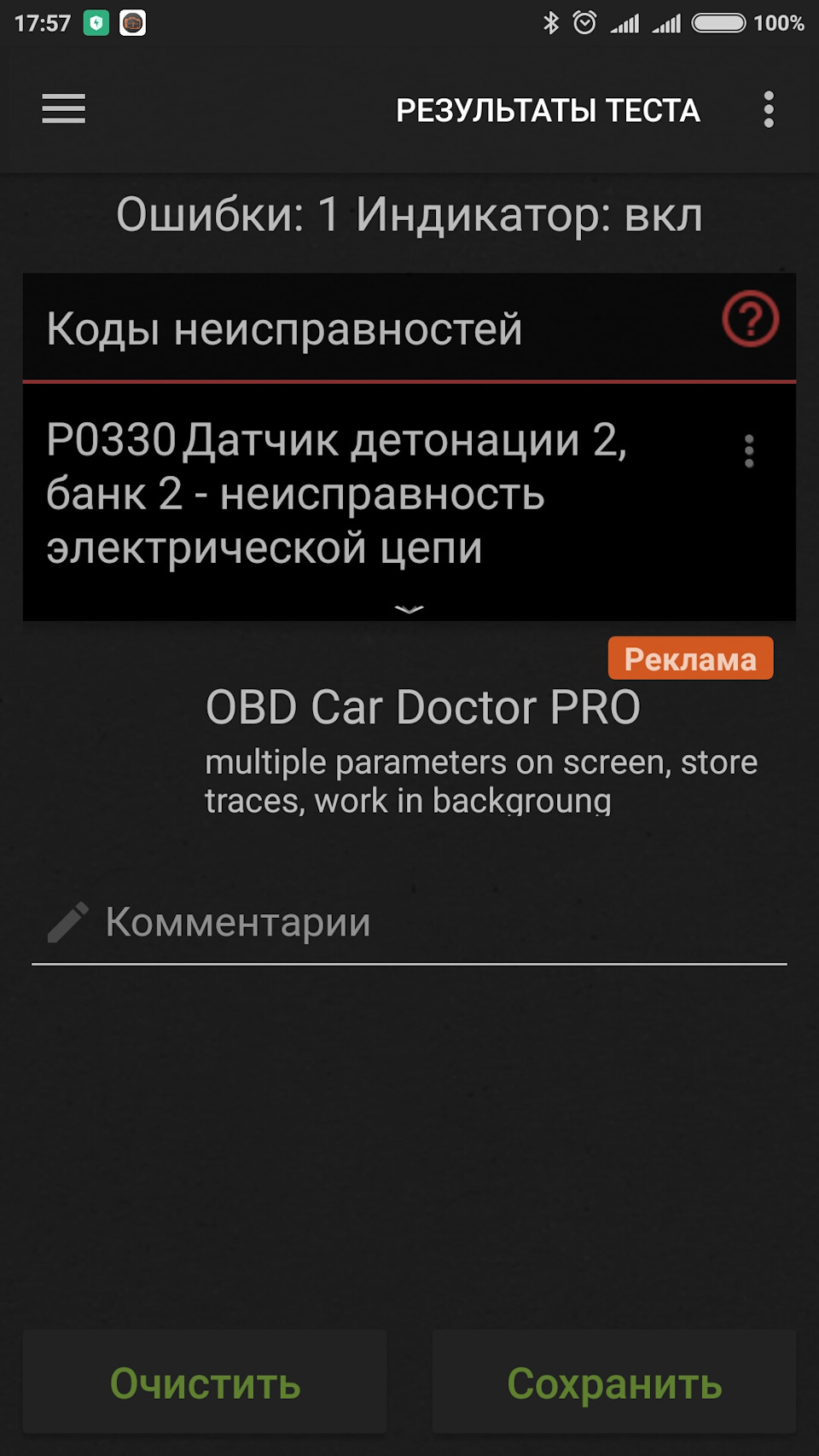Tap the РЕЗУЛЬТАТЫ ТЕСТА title
819x1456 pixels.
[x=548, y=110]
